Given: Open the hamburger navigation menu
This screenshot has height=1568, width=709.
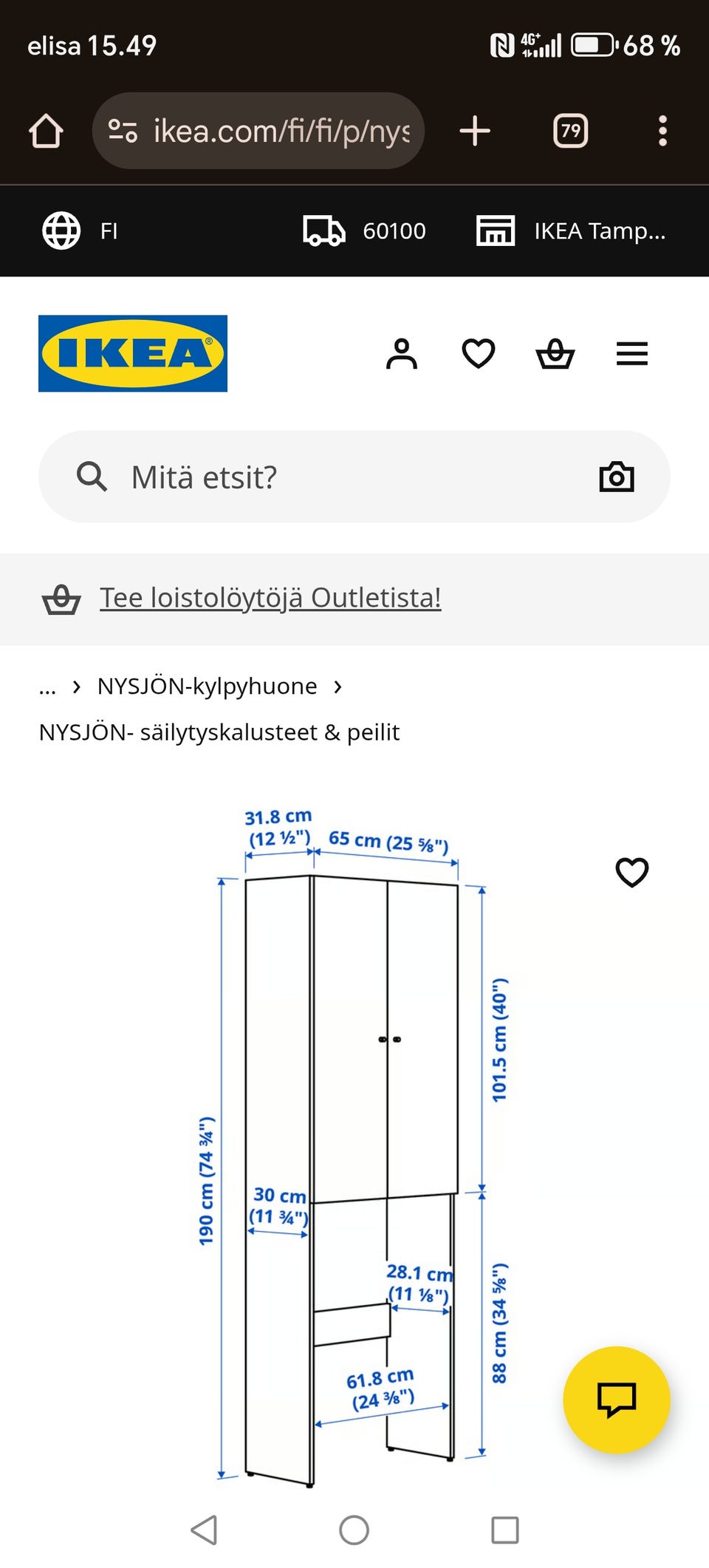Looking at the screenshot, I should pos(631,353).
